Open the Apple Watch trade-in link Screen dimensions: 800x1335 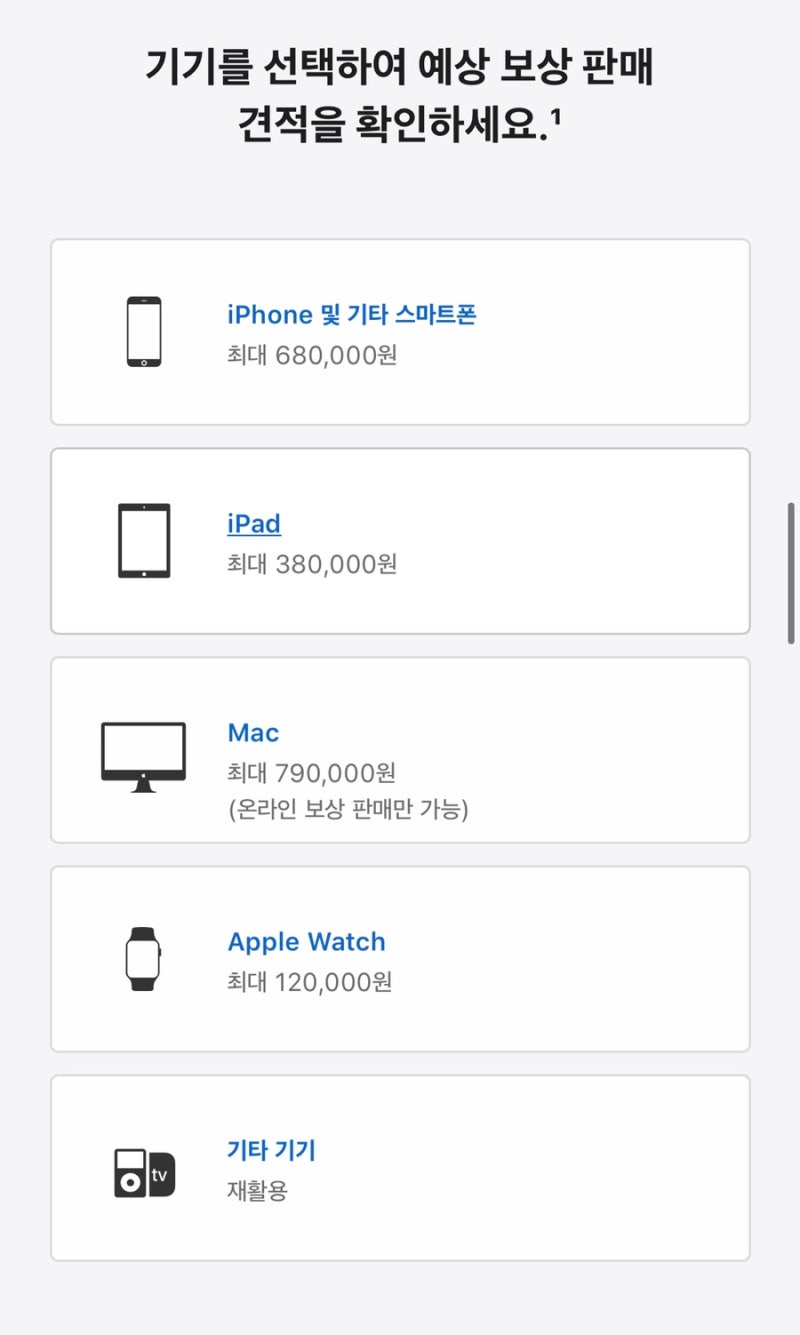coord(306,941)
